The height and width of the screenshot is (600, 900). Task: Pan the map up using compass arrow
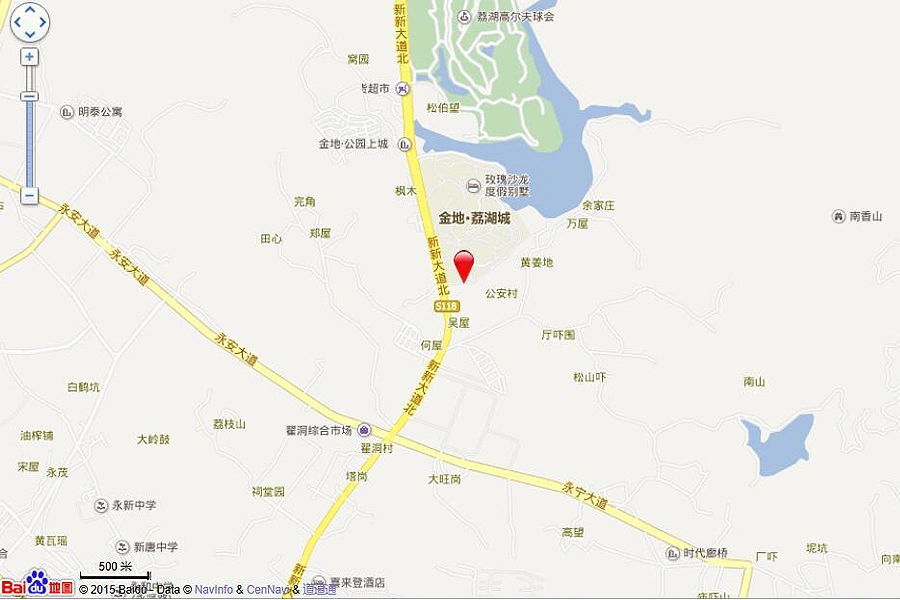pyautogui.click(x=30, y=10)
